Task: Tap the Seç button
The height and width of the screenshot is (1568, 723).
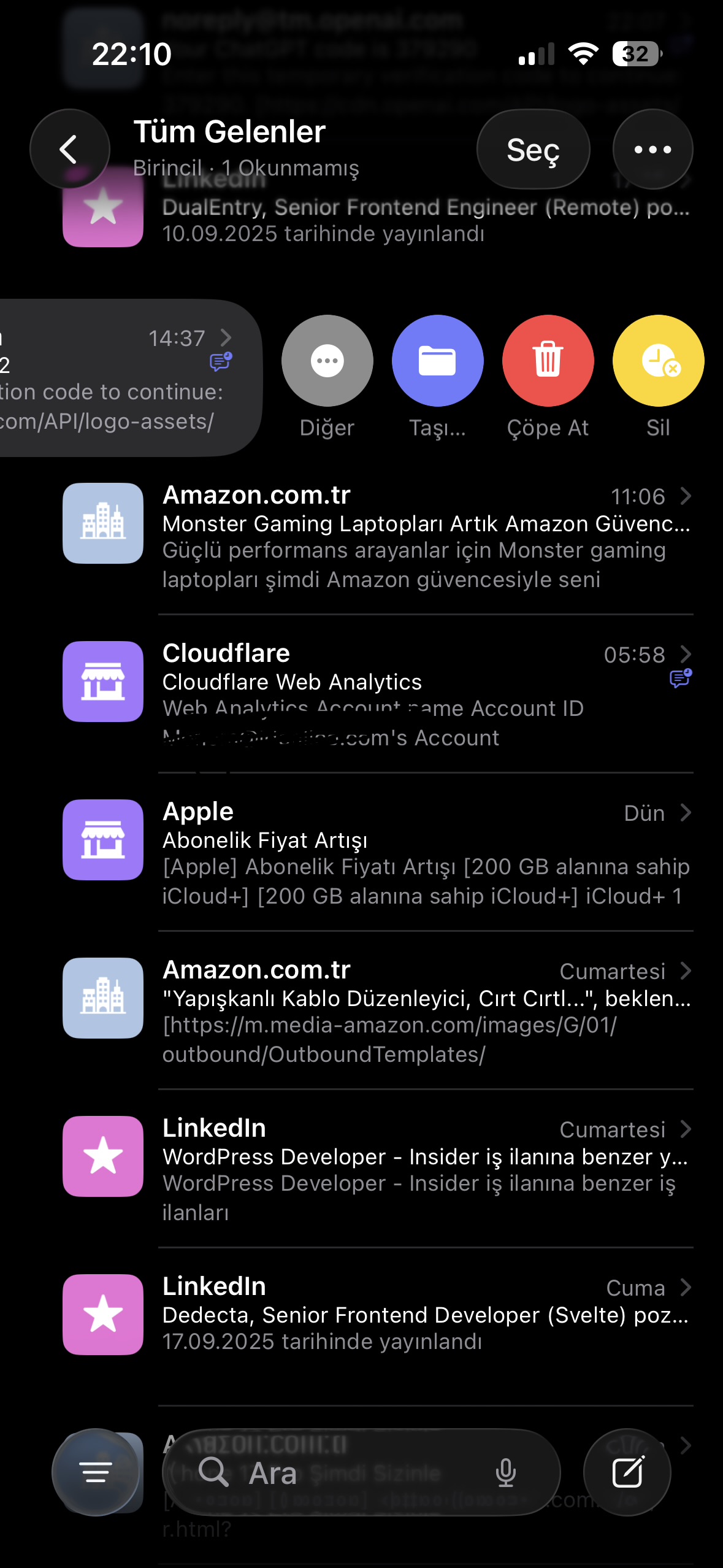Action: tap(533, 149)
